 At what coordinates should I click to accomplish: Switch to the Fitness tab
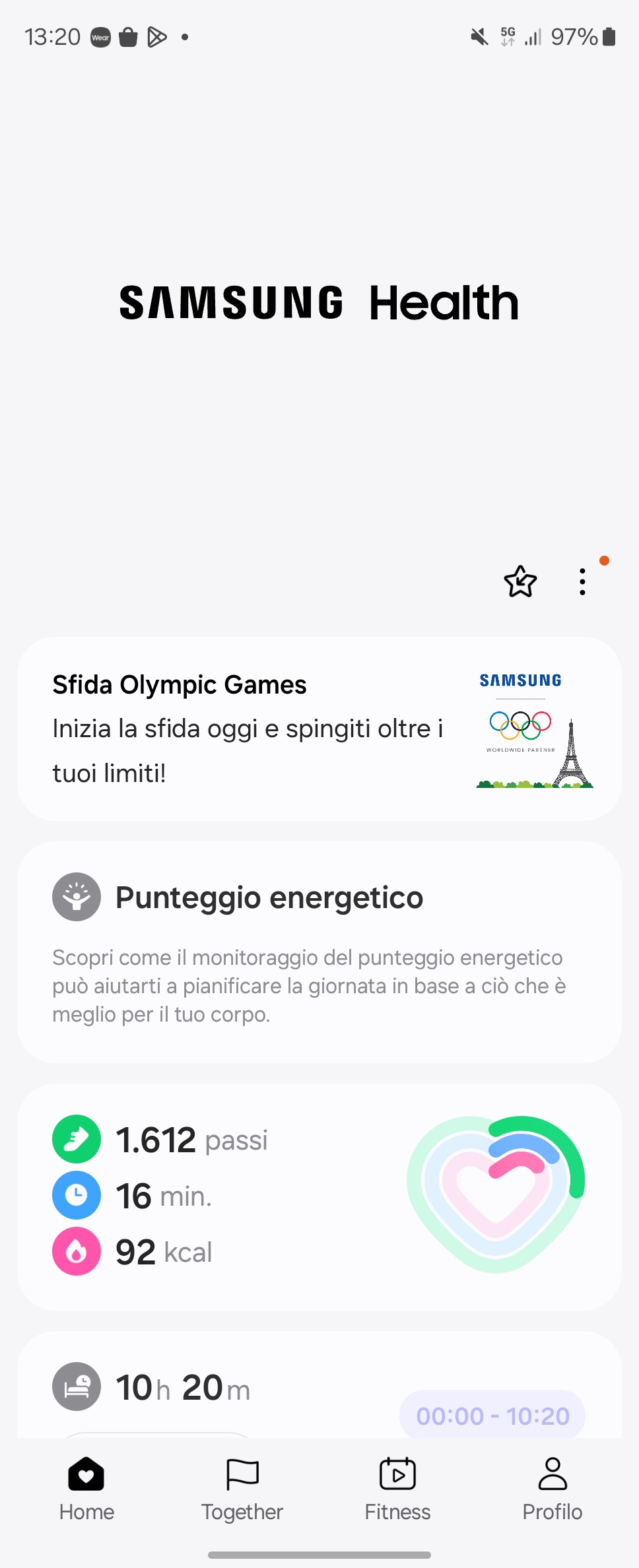tap(397, 1491)
